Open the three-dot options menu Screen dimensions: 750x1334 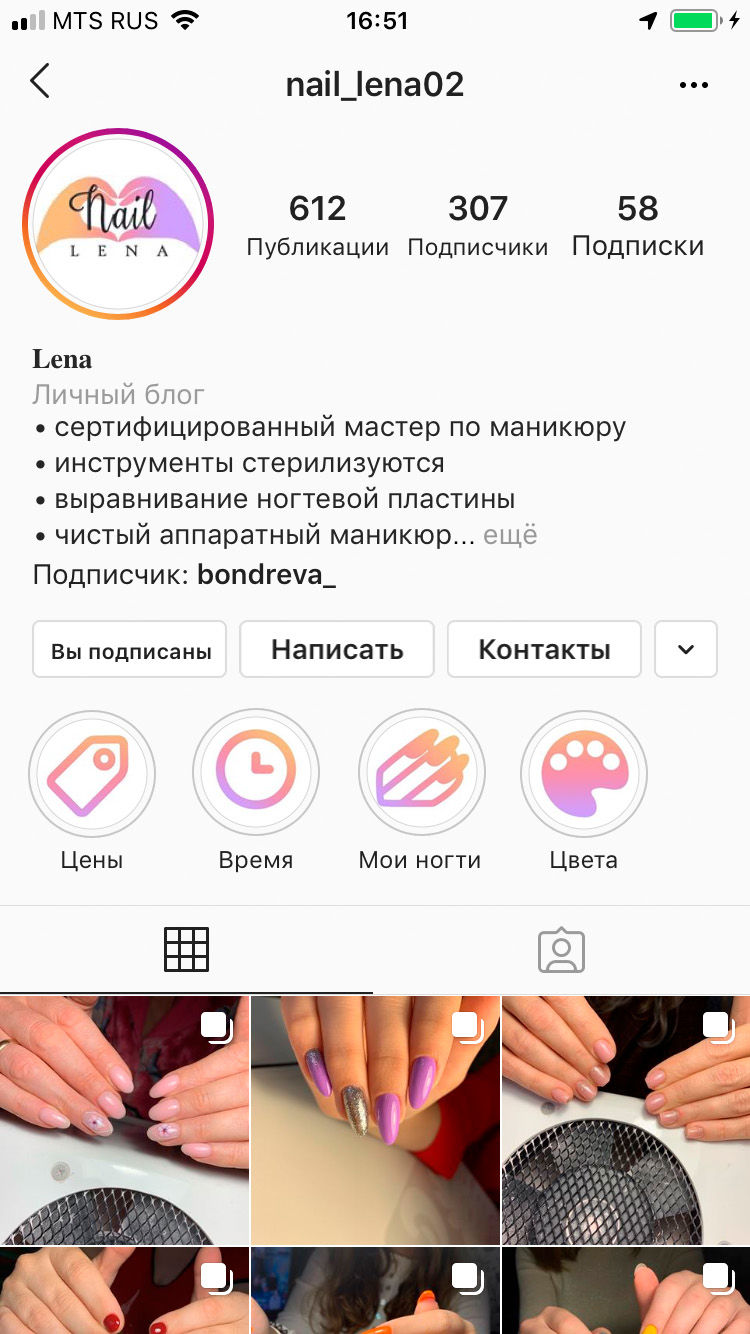coord(693,85)
